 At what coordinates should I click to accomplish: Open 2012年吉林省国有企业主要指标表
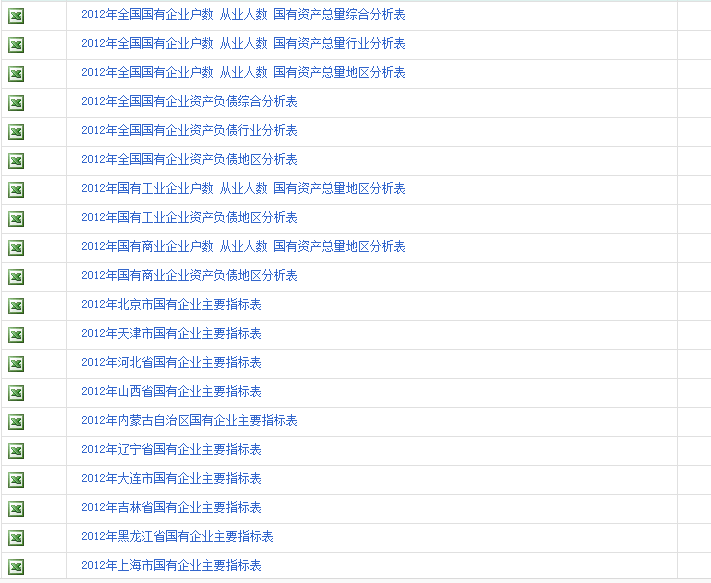pos(171,508)
